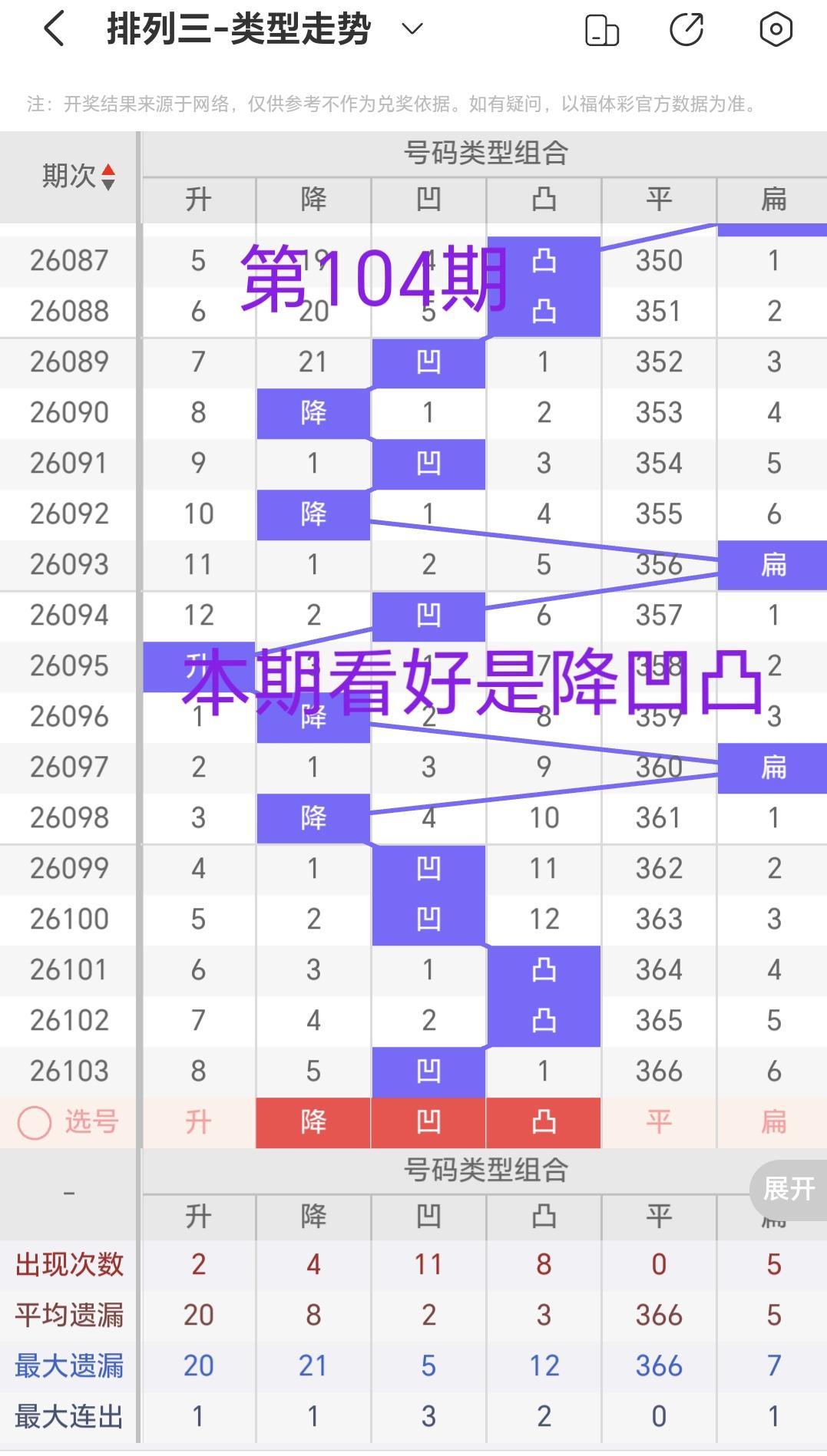Expand the statistics with 展开
The image size is (827, 1456).
[x=789, y=1189]
